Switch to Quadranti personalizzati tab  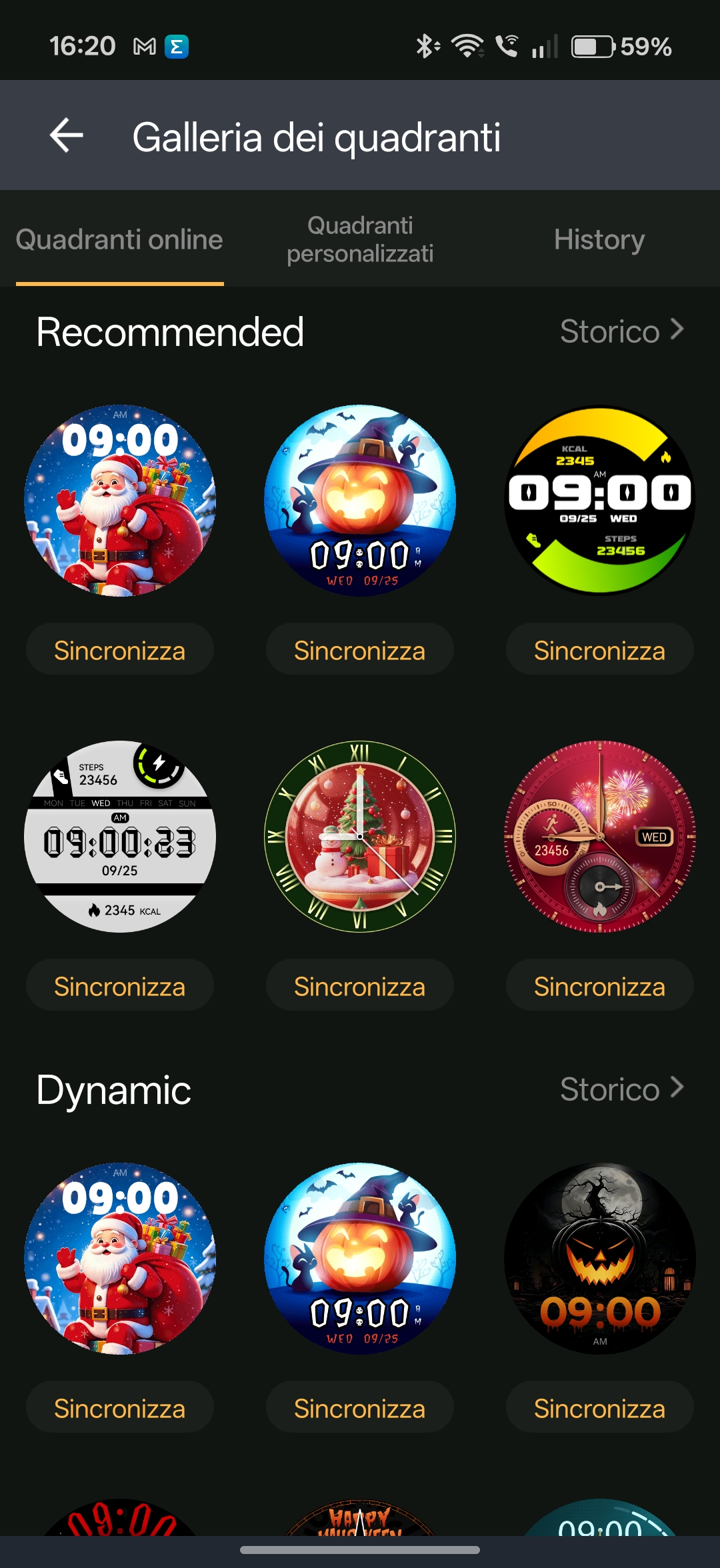(x=360, y=239)
